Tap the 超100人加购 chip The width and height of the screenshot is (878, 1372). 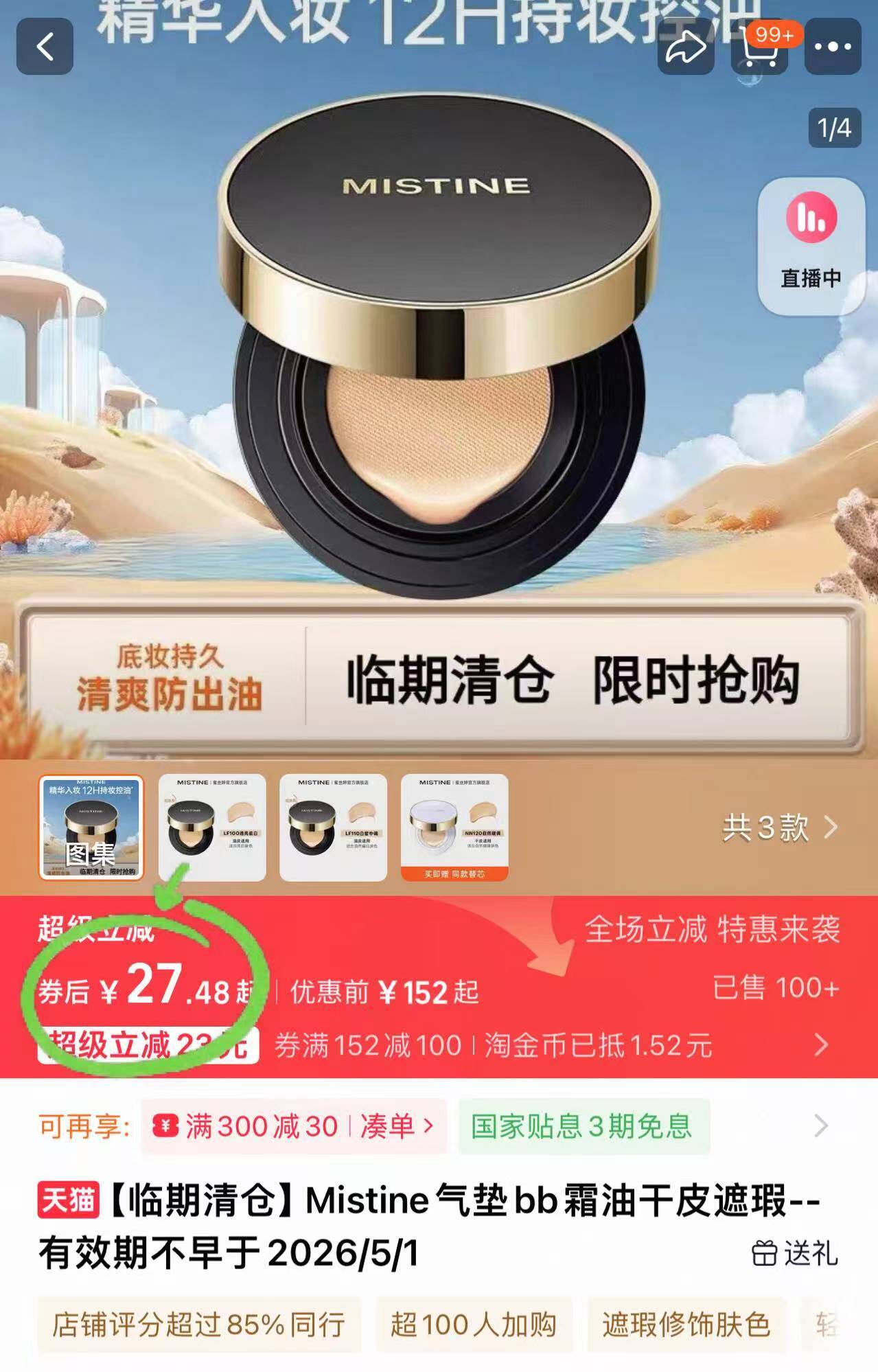474,1325
